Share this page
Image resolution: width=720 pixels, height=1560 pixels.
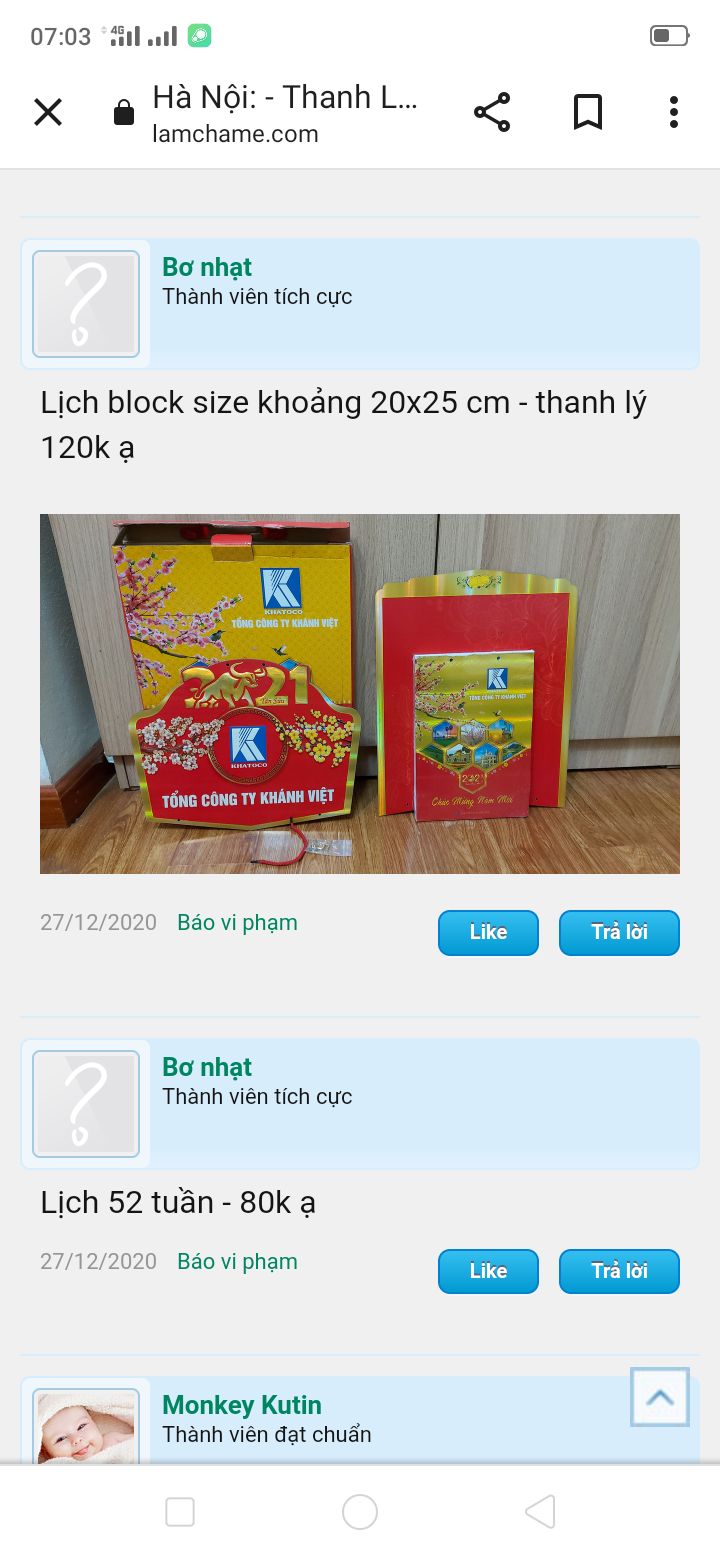pyautogui.click(x=492, y=112)
